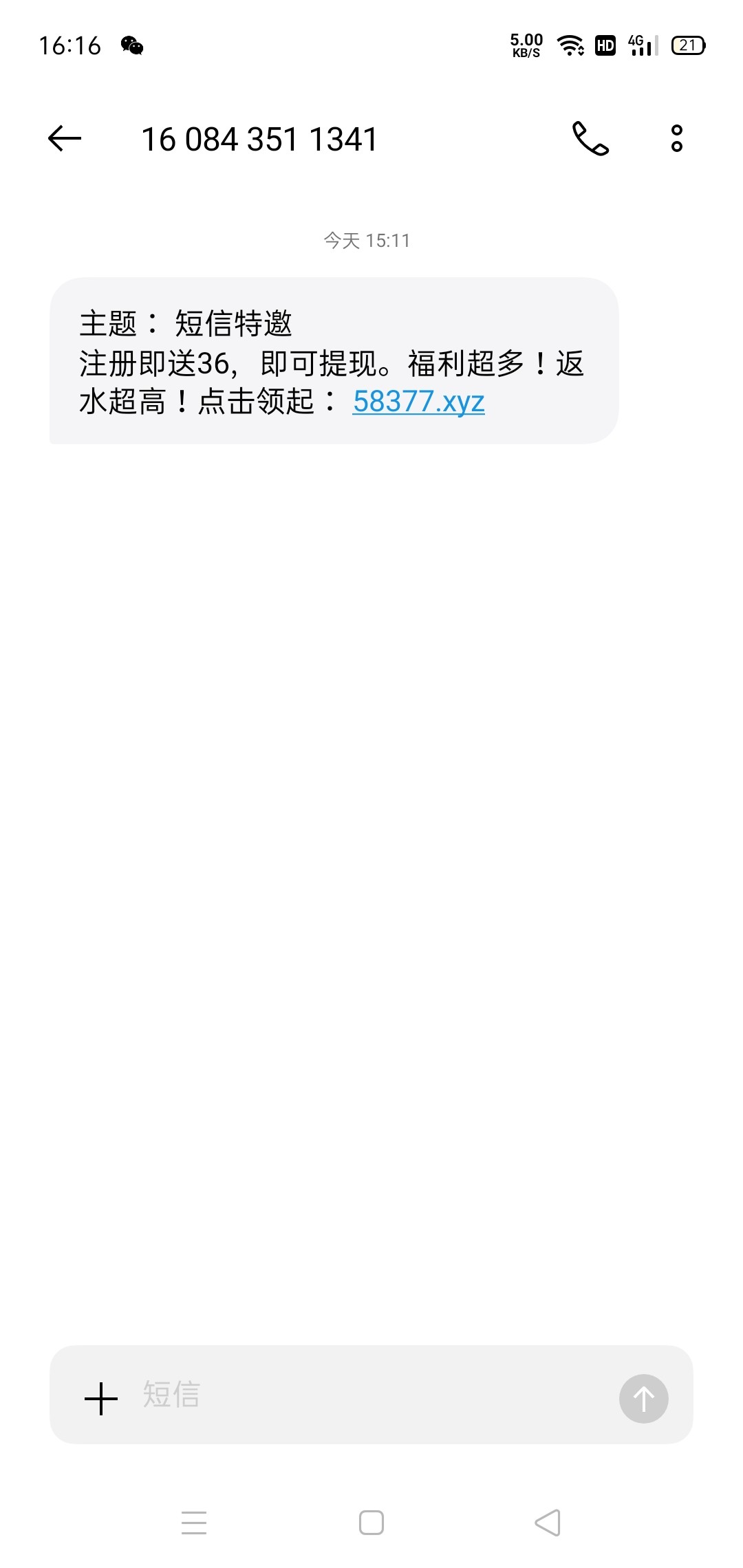Tap the 4G signal indicator
The height and width of the screenshot is (1568, 743).
tap(640, 46)
